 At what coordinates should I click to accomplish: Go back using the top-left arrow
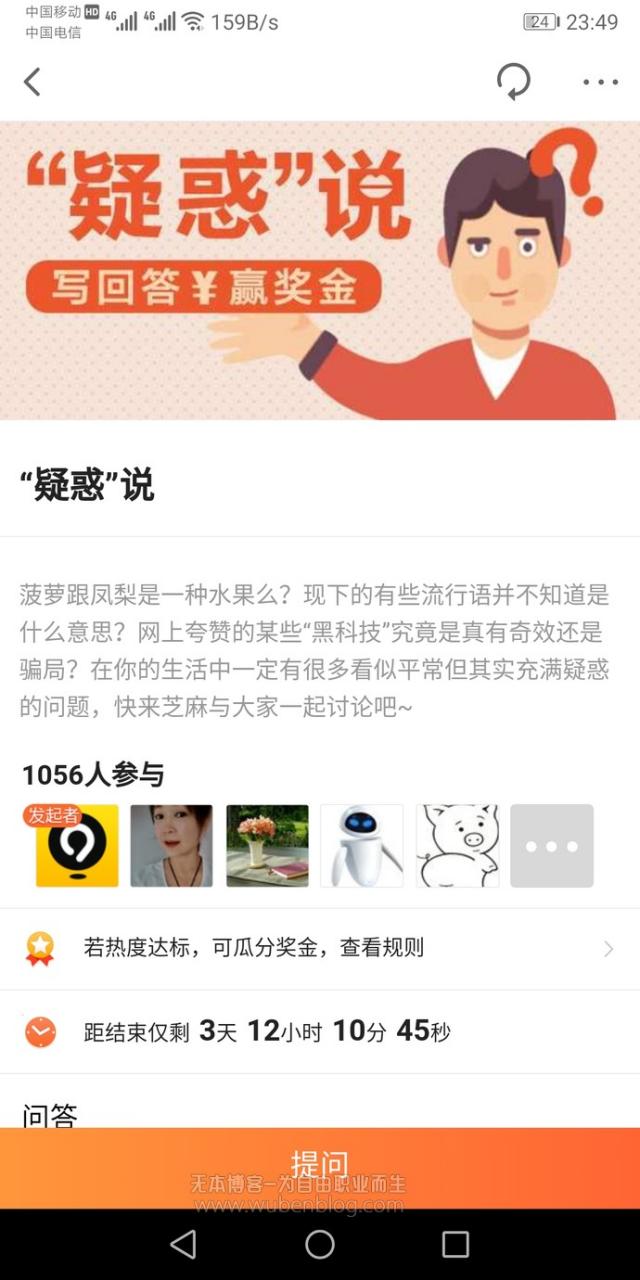[32, 82]
